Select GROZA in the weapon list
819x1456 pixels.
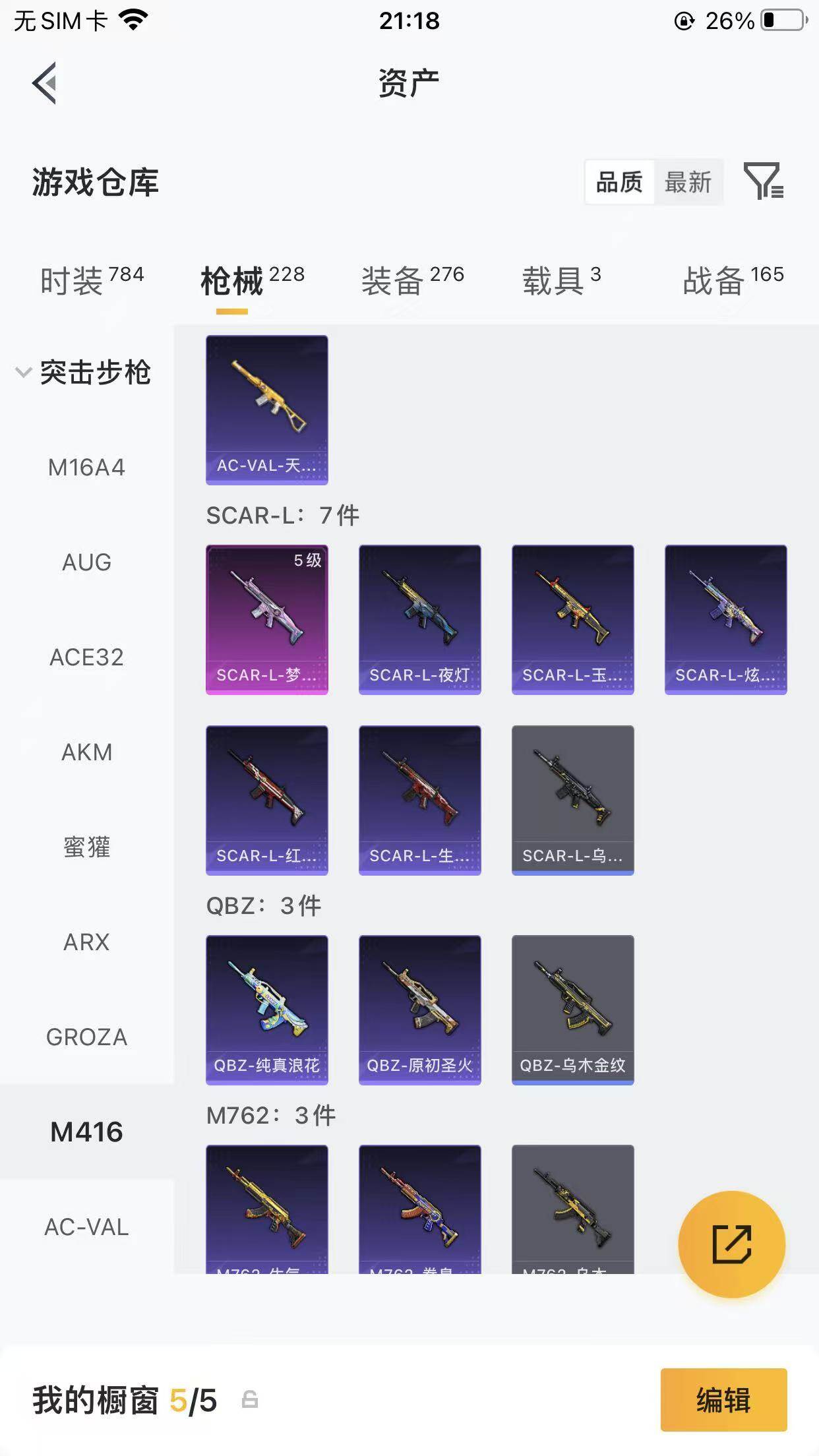click(86, 1037)
